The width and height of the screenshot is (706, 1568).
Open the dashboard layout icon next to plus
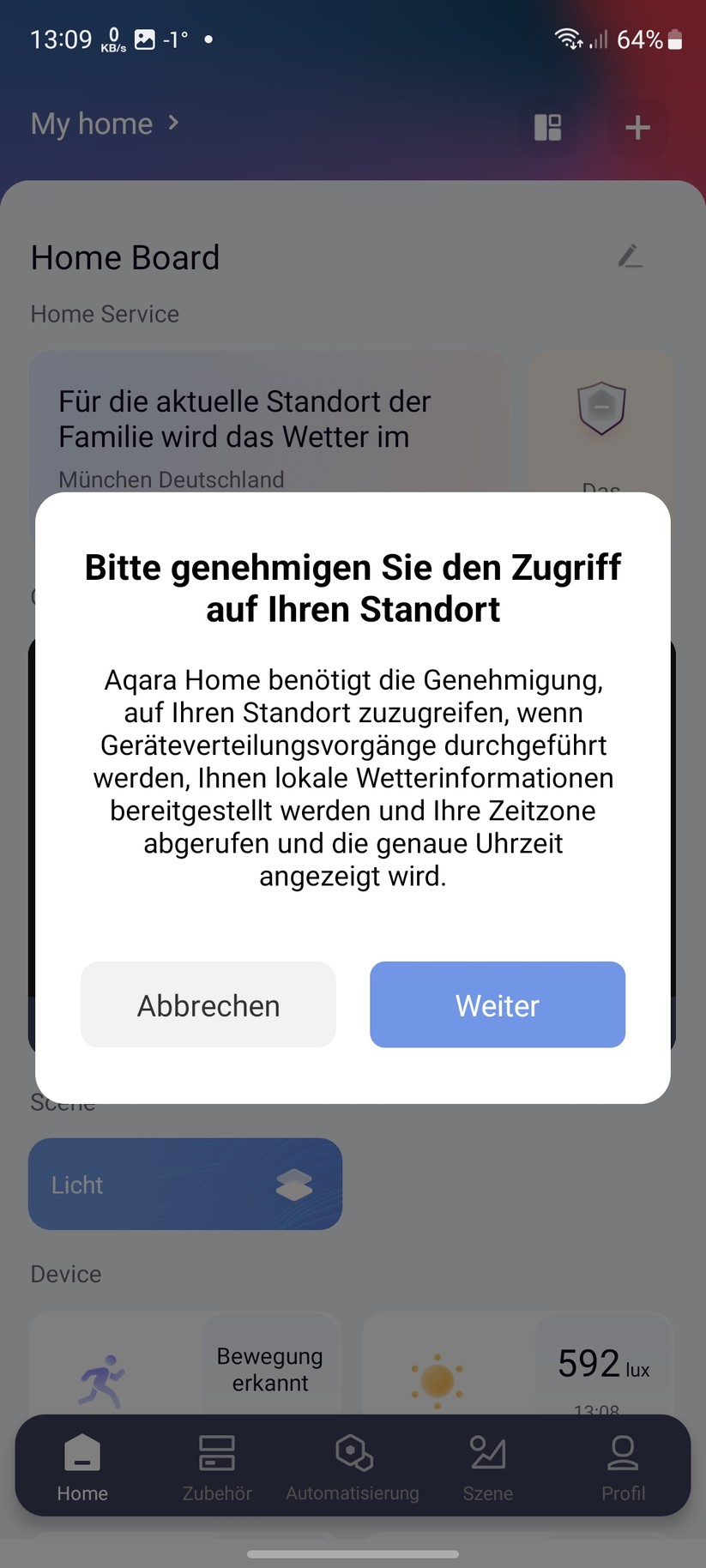(546, 127)
